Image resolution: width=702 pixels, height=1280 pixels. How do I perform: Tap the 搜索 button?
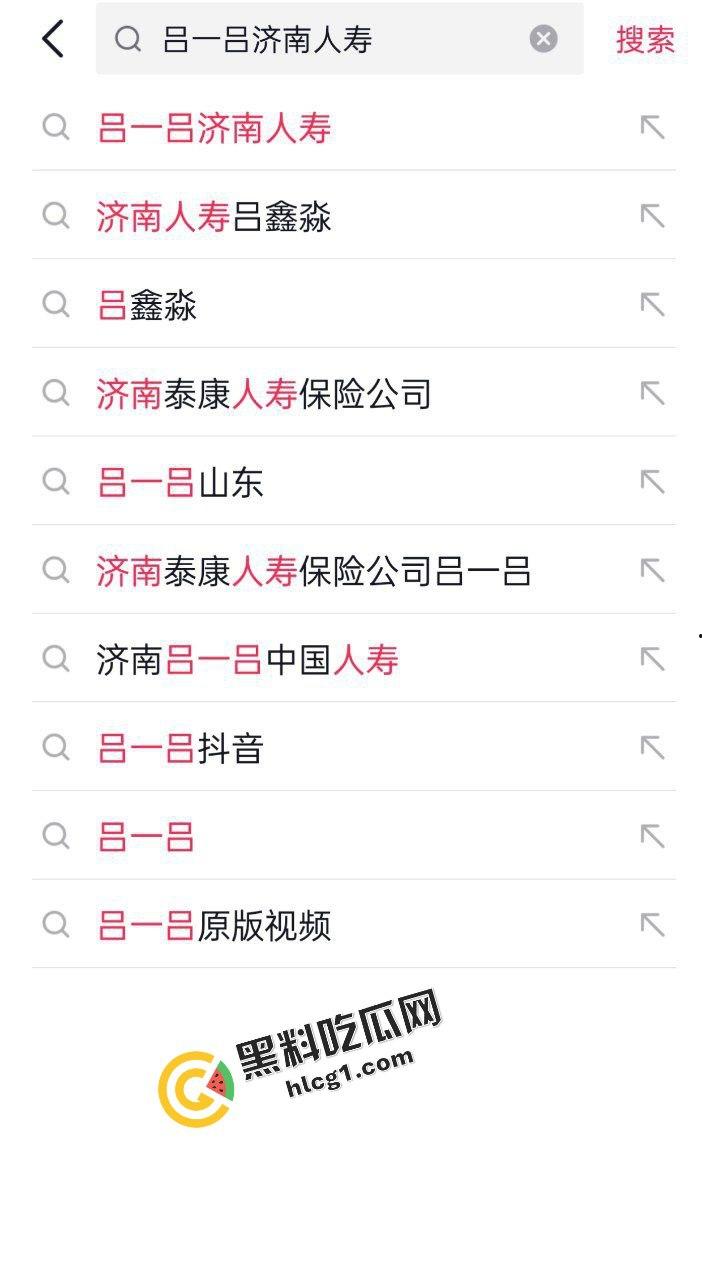tap(645, 39)
